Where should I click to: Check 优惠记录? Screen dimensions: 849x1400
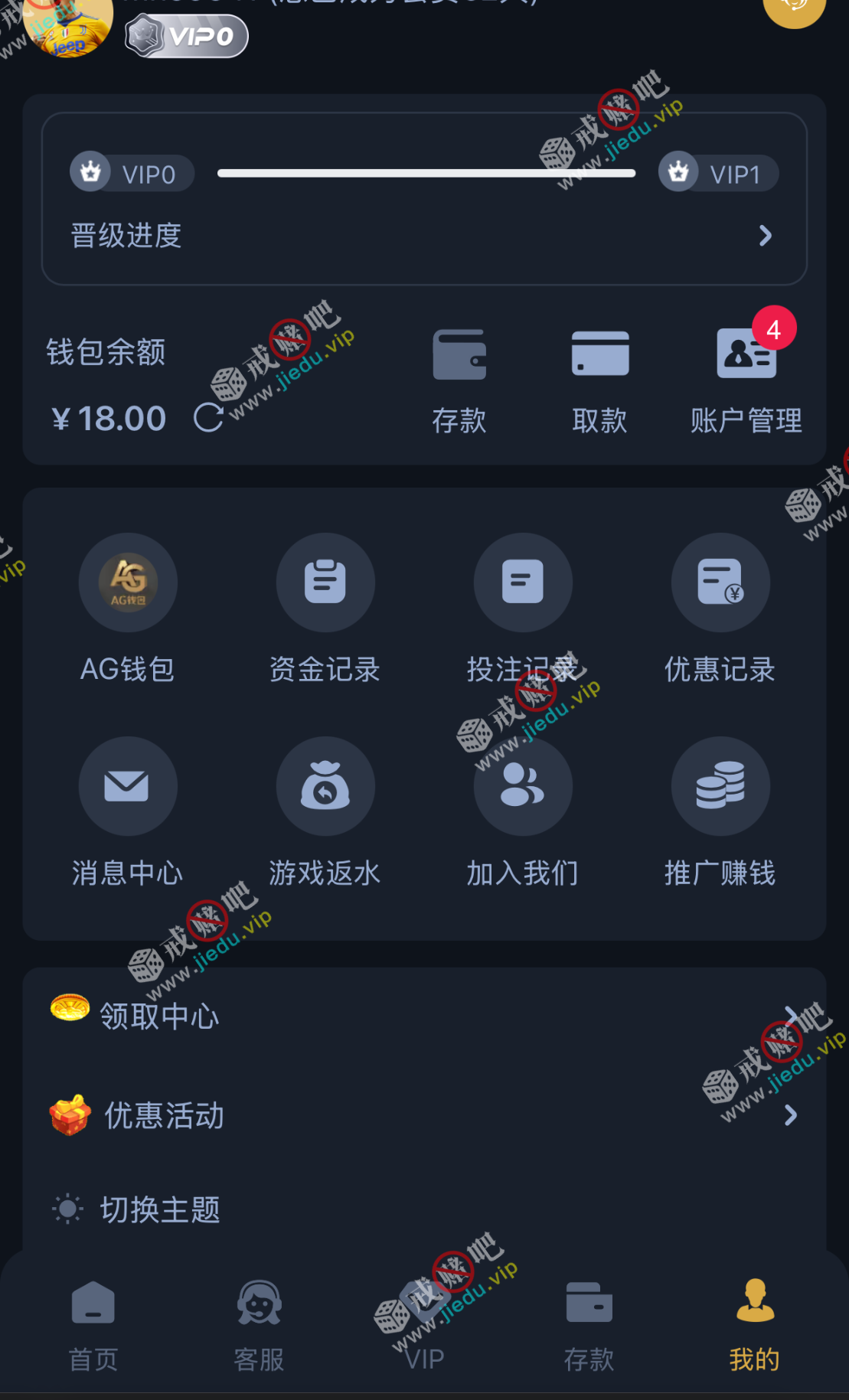pyautogui.click(x=720, y=605)
